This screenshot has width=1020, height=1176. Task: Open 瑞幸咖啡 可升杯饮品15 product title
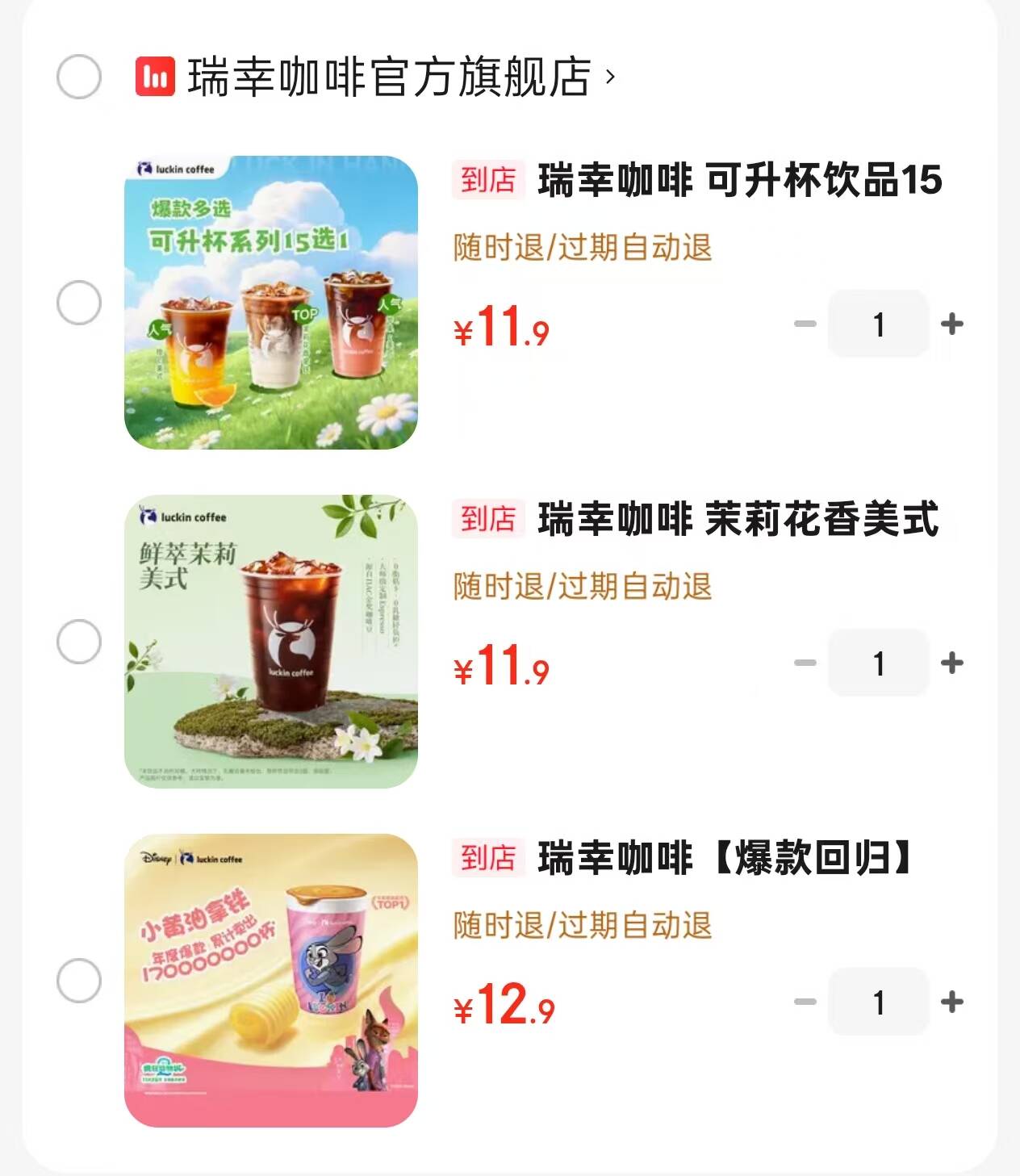[738, 180]
